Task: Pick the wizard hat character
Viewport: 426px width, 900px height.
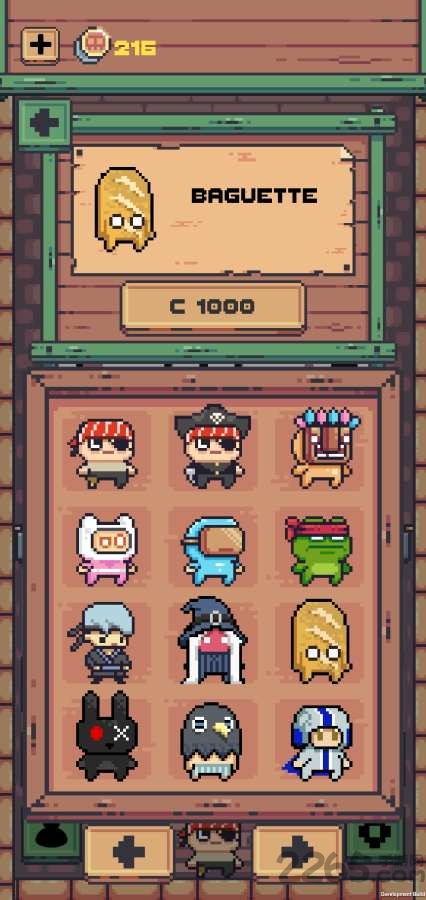Action: tap(212, 641)
